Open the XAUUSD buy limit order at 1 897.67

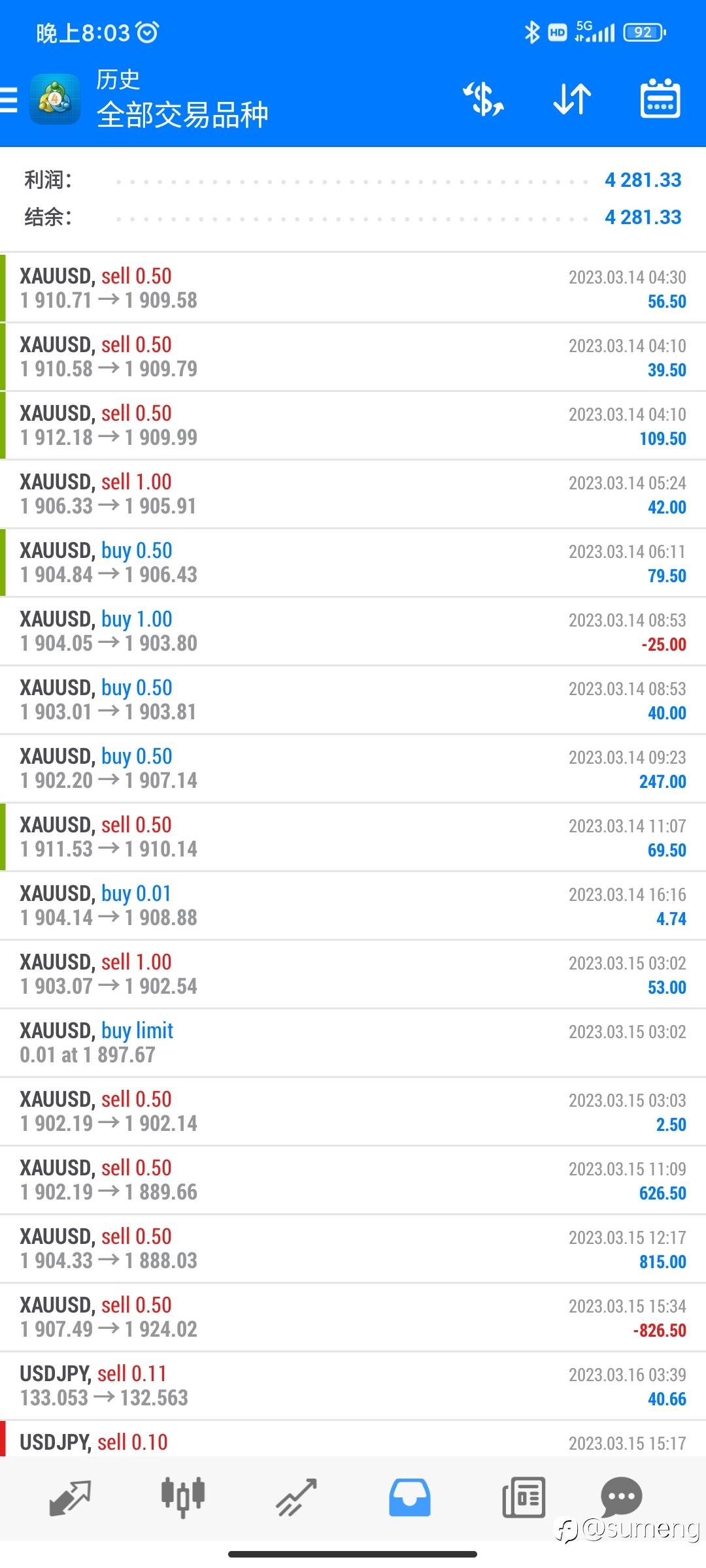coord(353,1043)
